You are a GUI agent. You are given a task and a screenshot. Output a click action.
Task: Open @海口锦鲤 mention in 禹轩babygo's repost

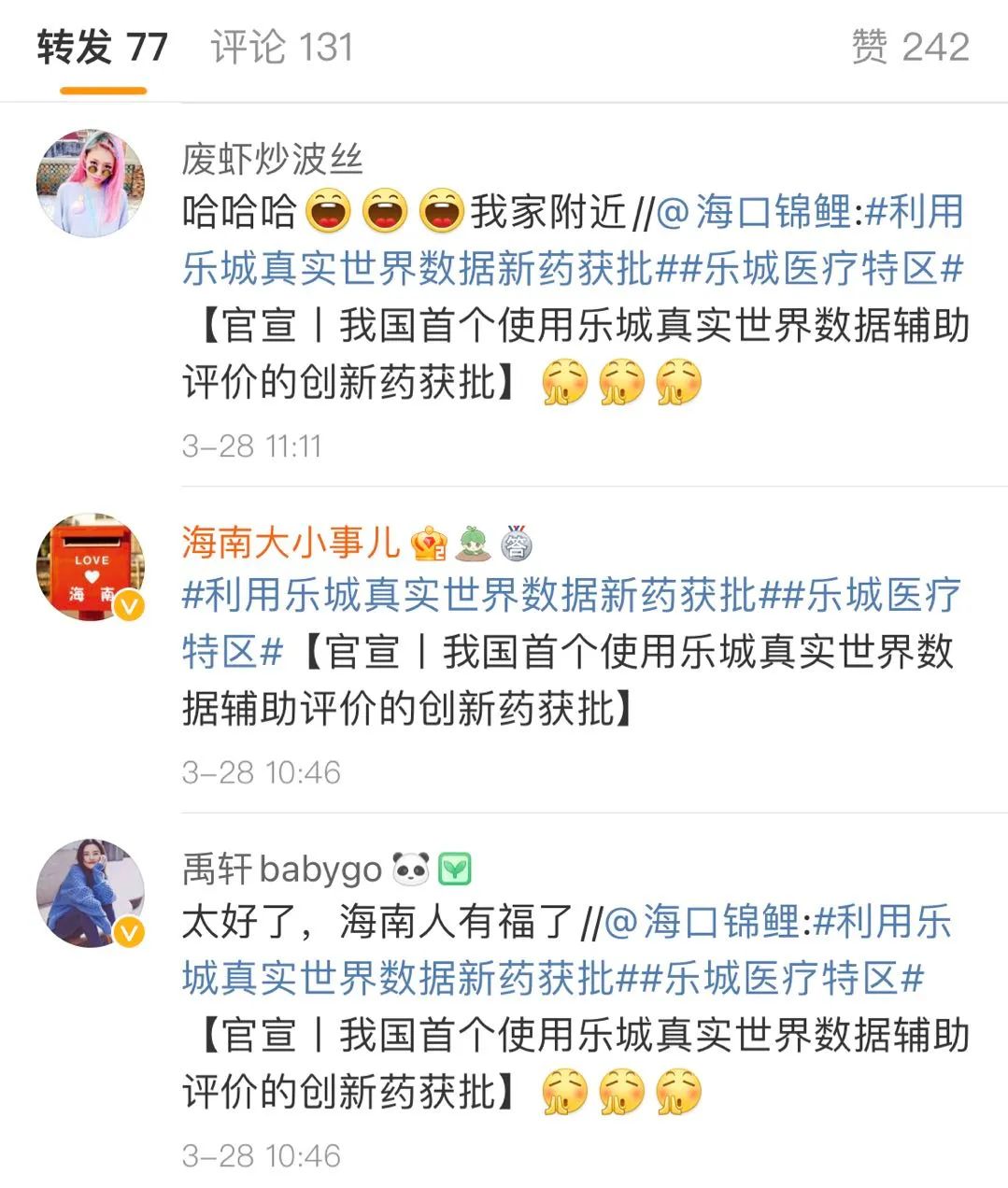(x=702, y=923)
